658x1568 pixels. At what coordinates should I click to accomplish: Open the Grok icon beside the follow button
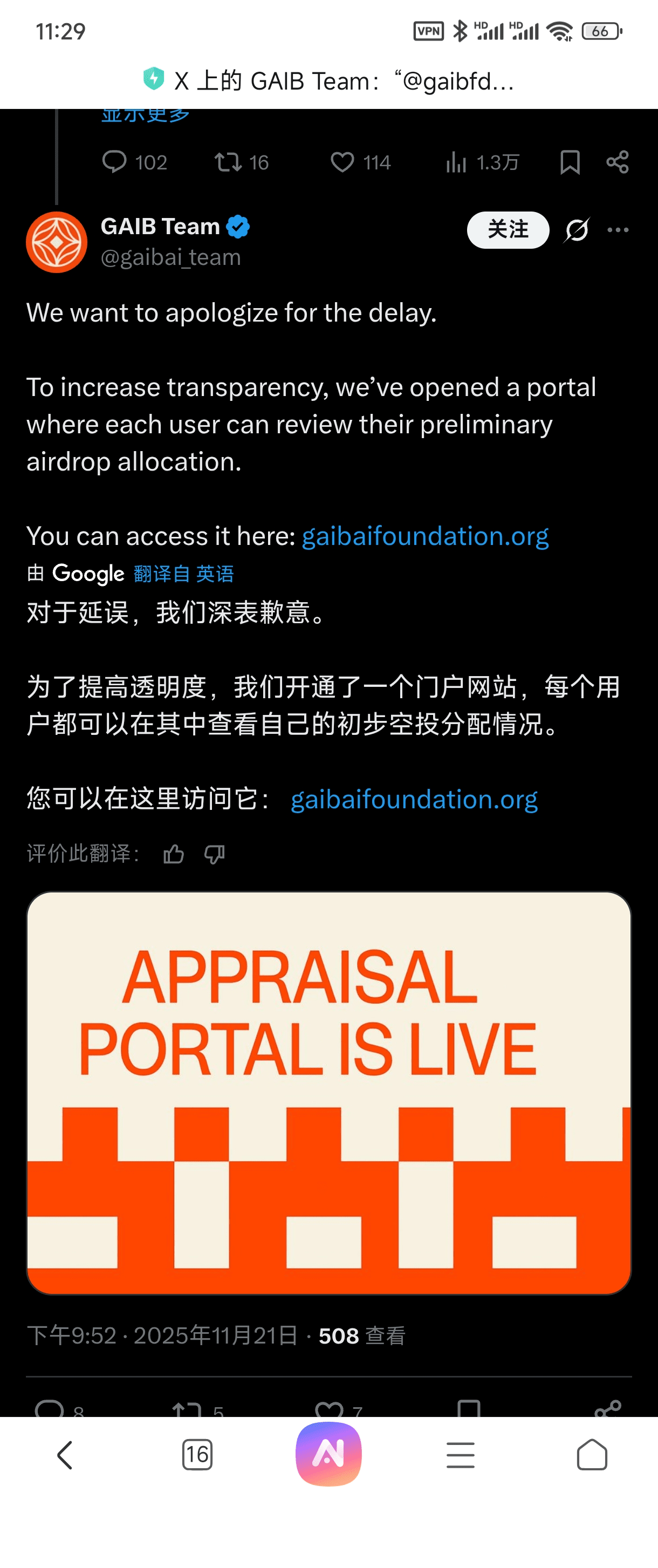tap(577, 230)
